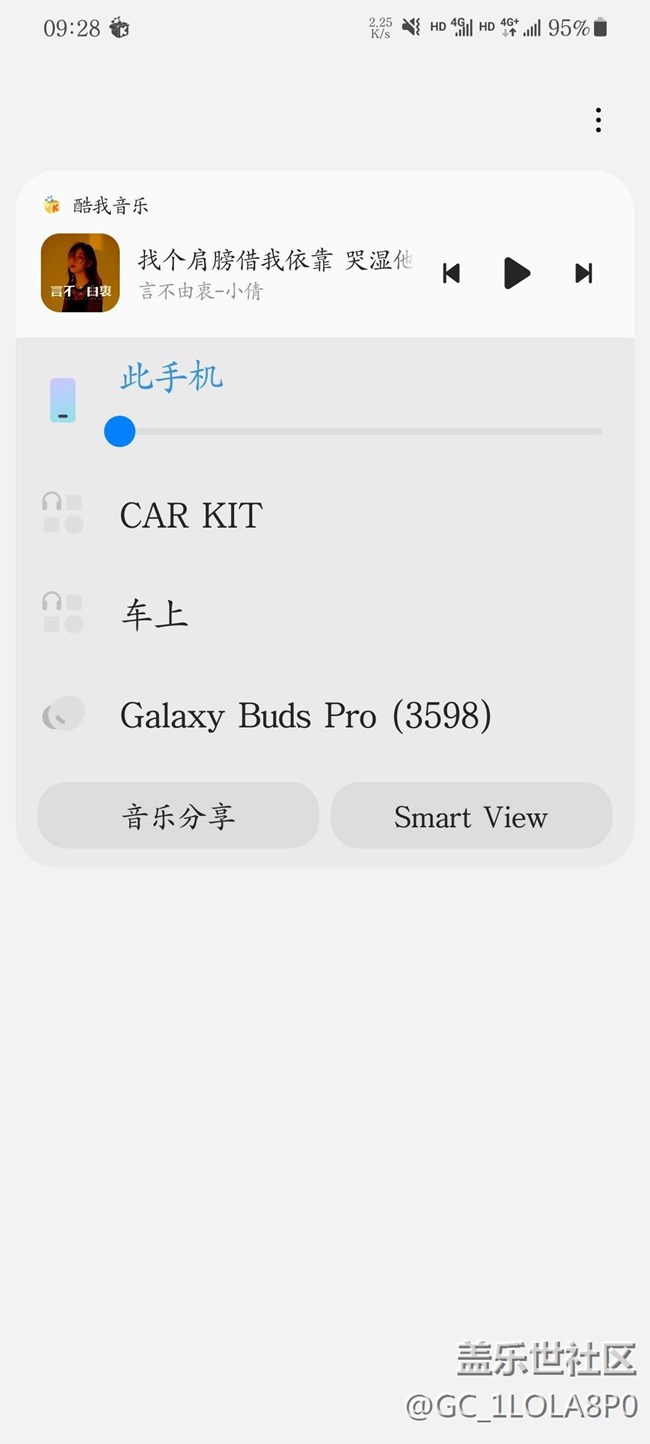This screenshot has width=650, height=1444.
Task: Select 此手机 as audio output
Action: [x=172, y=378]
